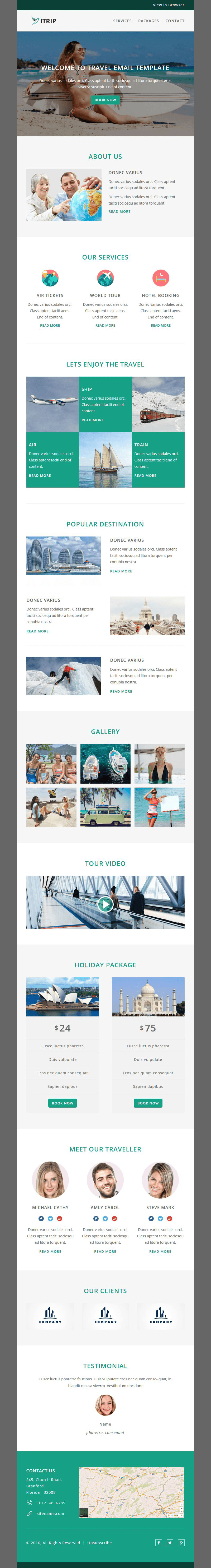Book the $75 holiday package
The width and height of the screenshot is (211, 1568).
(x=148, y=1103)
